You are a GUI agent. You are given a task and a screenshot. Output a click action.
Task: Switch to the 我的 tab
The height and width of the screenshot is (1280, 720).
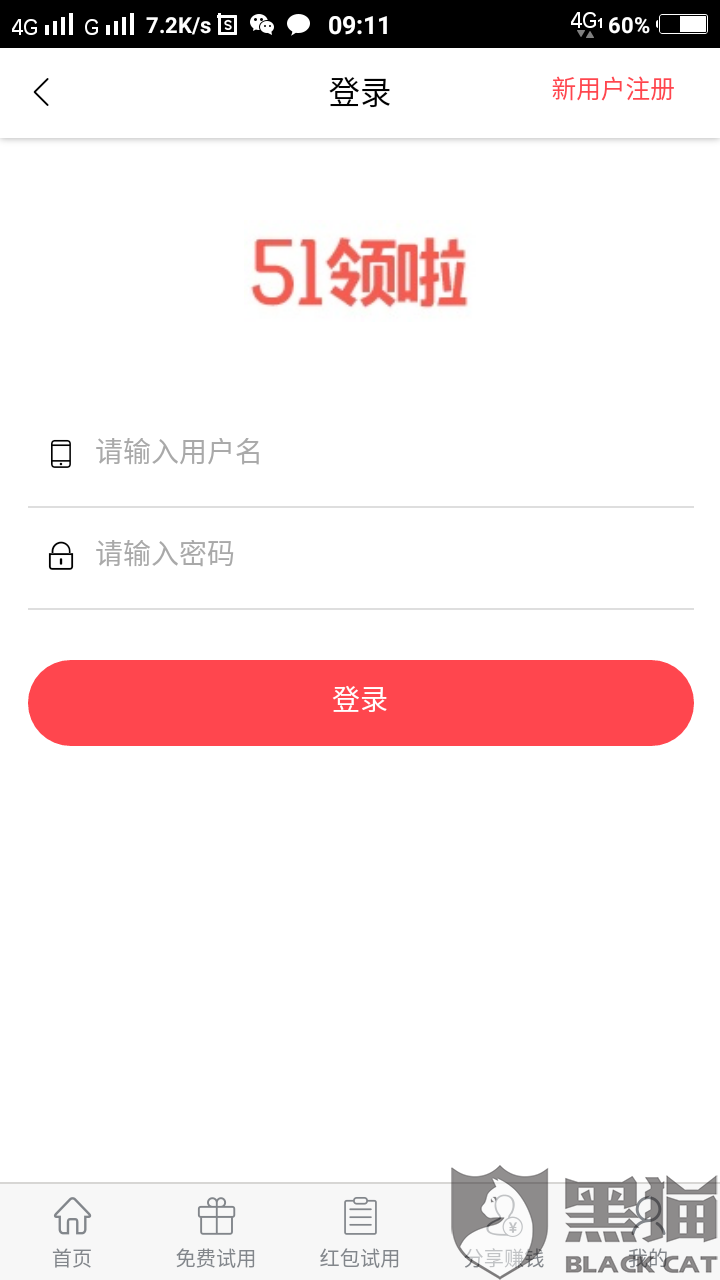pos(648,1232)
